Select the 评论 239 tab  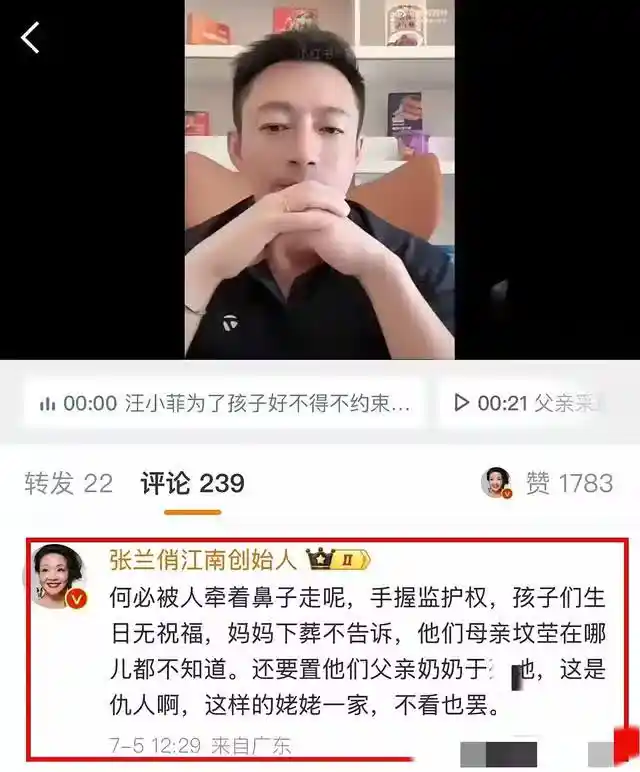pyautogui.click(x=192, y=484)
